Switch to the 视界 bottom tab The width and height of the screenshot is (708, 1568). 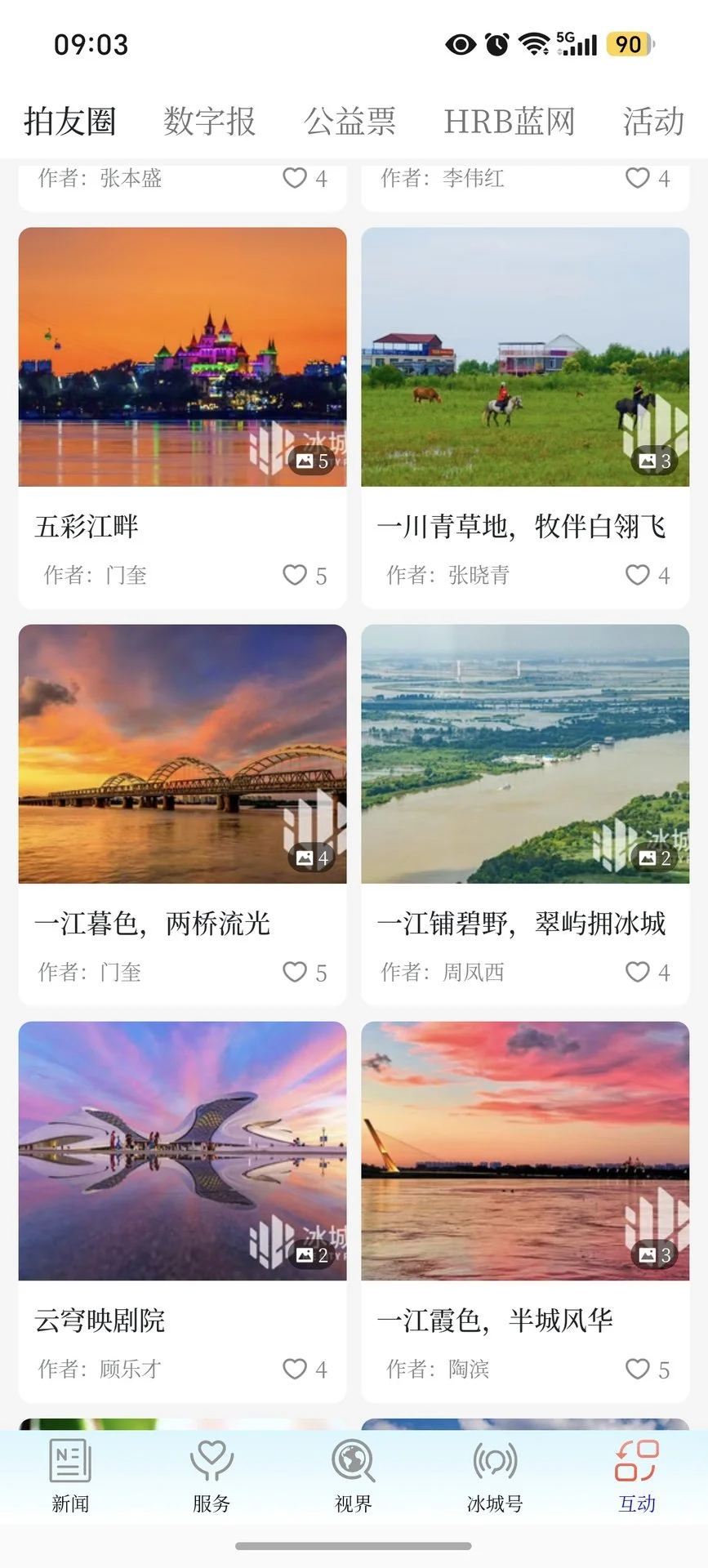point(354,1476)
